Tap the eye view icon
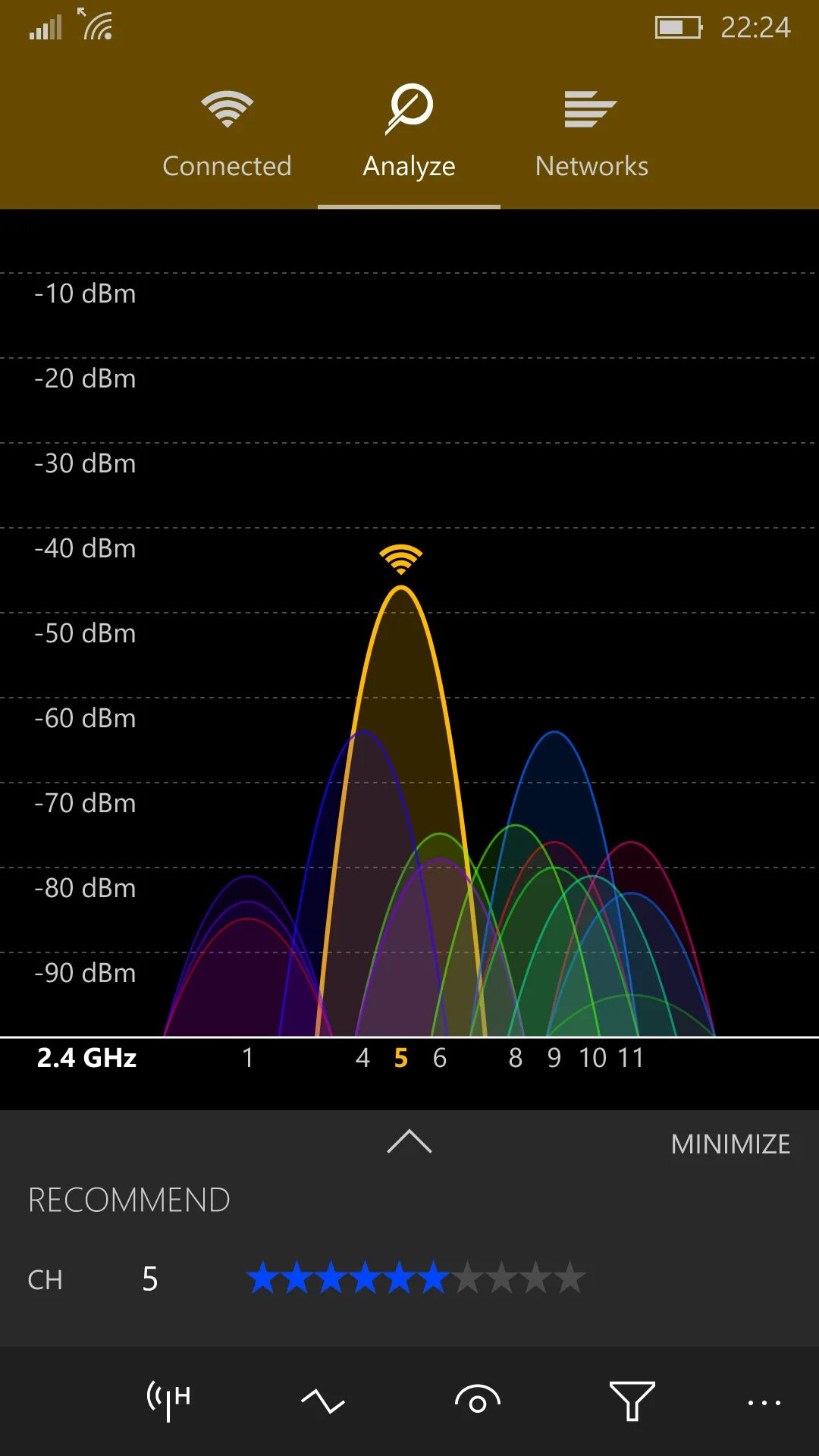 [478, 1401]
